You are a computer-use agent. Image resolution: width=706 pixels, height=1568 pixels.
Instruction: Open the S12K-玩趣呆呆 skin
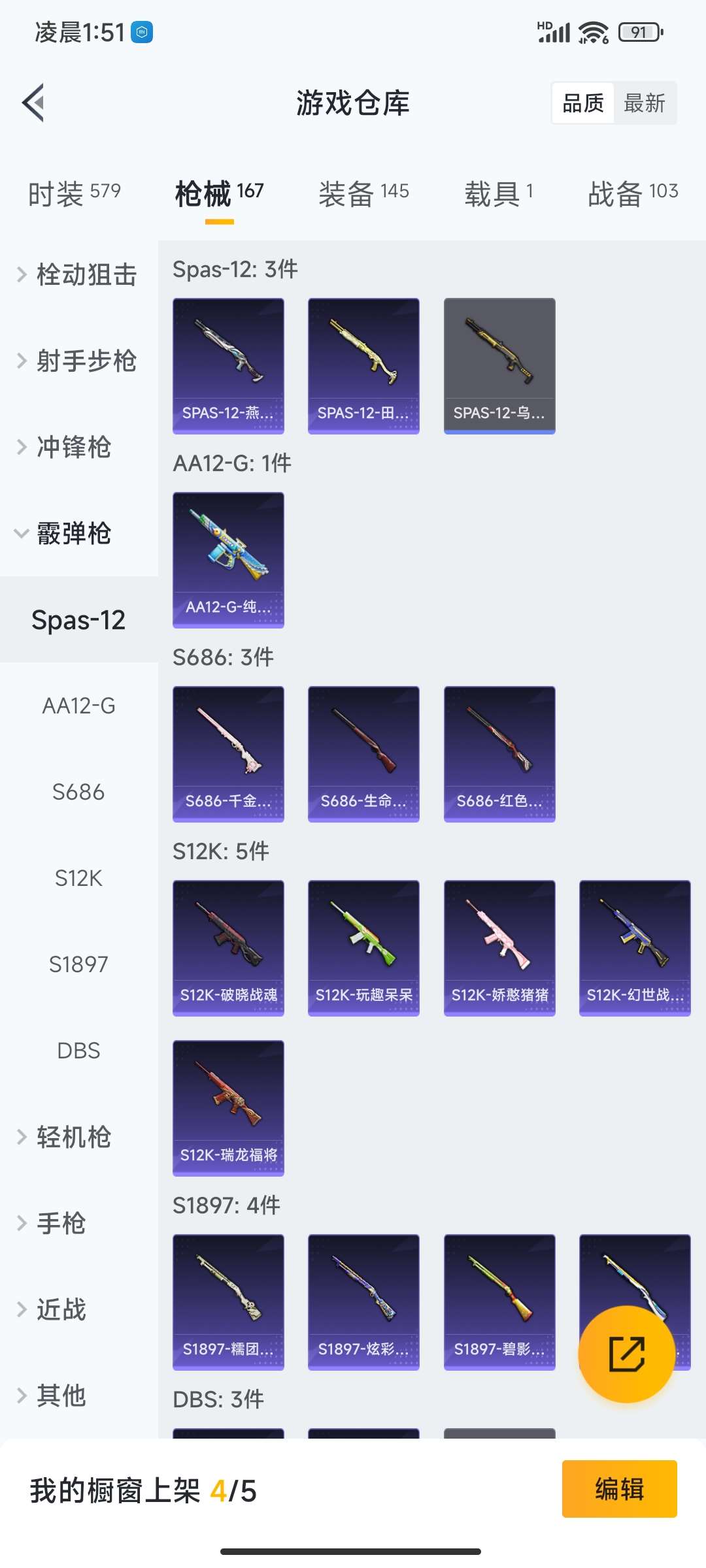tap(363, 948)
